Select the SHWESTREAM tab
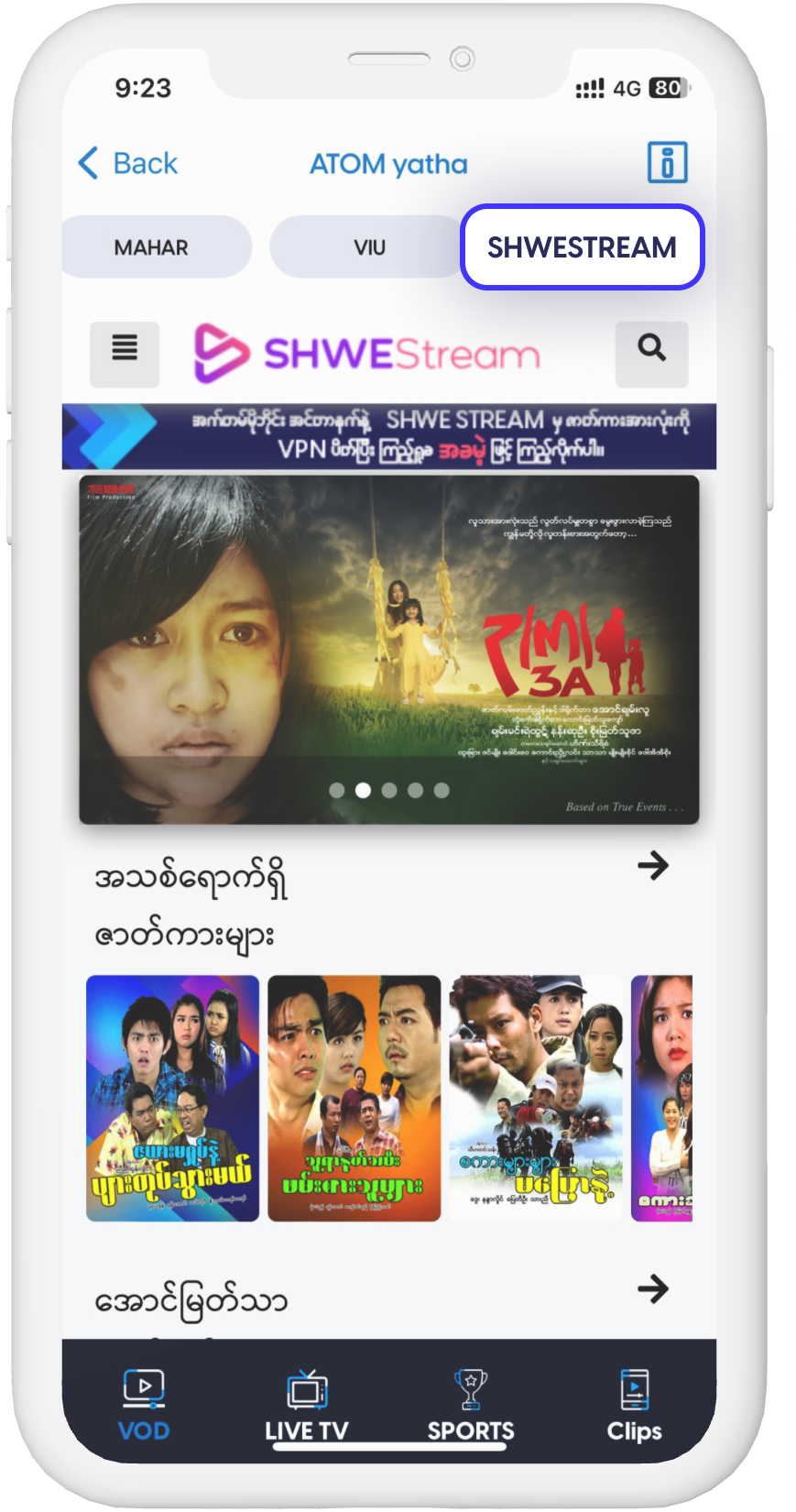 [582, 247]
